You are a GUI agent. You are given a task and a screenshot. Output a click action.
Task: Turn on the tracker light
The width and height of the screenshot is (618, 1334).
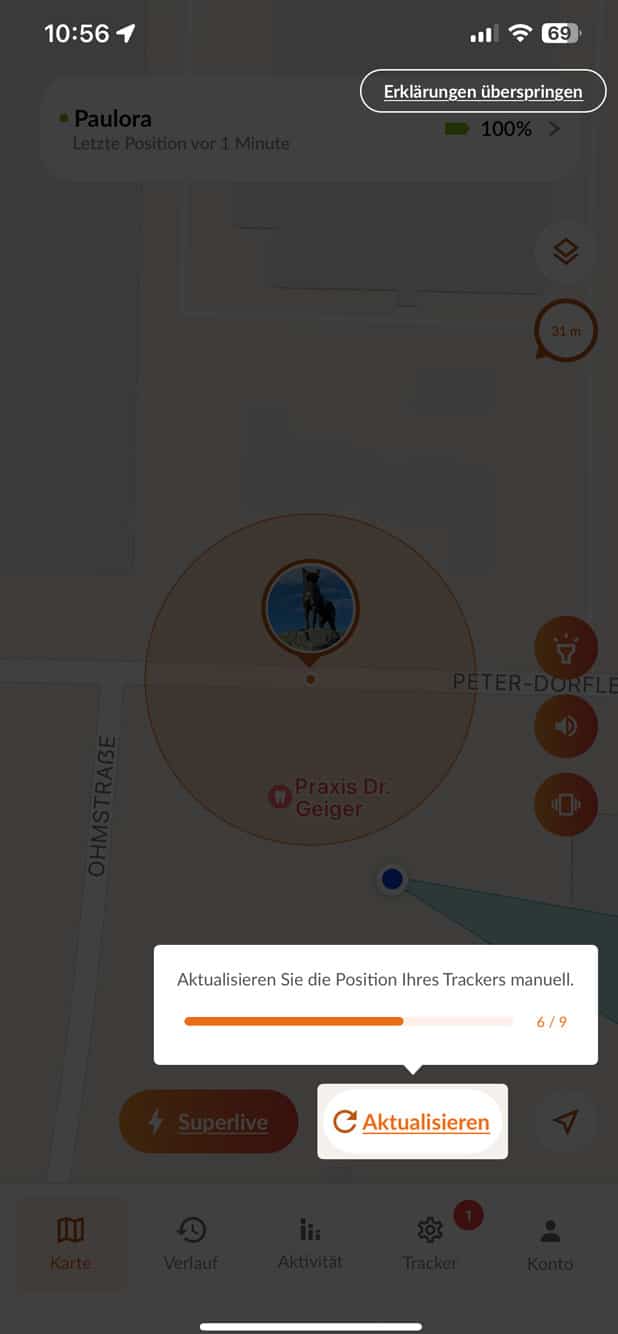coord(566,649)
